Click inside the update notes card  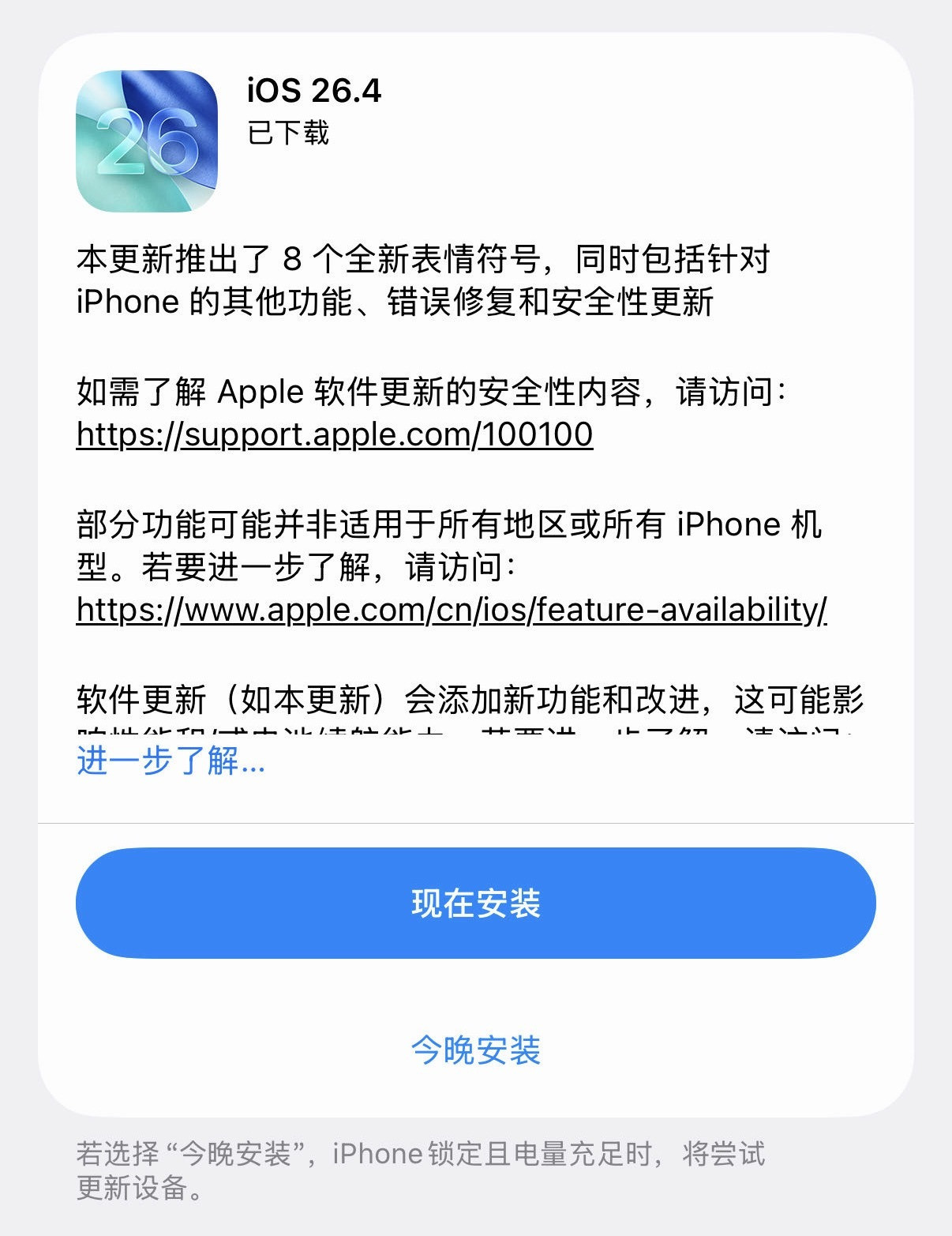(x=474, y=513)
